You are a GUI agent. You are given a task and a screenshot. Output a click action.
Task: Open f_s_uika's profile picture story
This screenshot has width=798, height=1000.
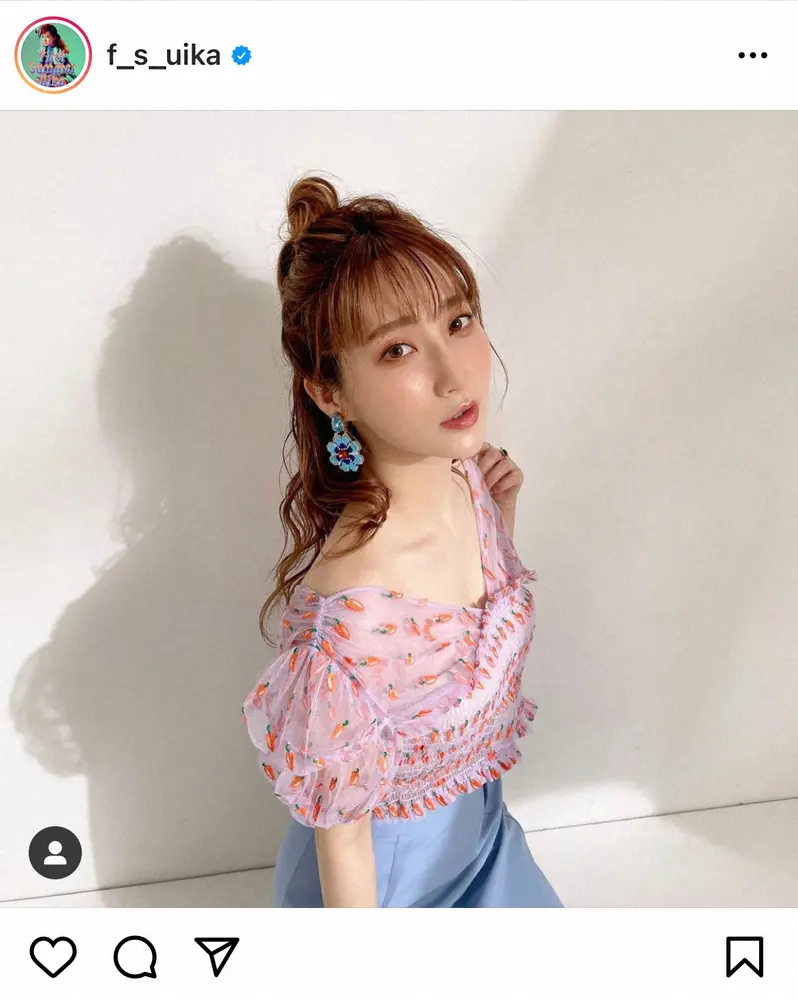53,55
